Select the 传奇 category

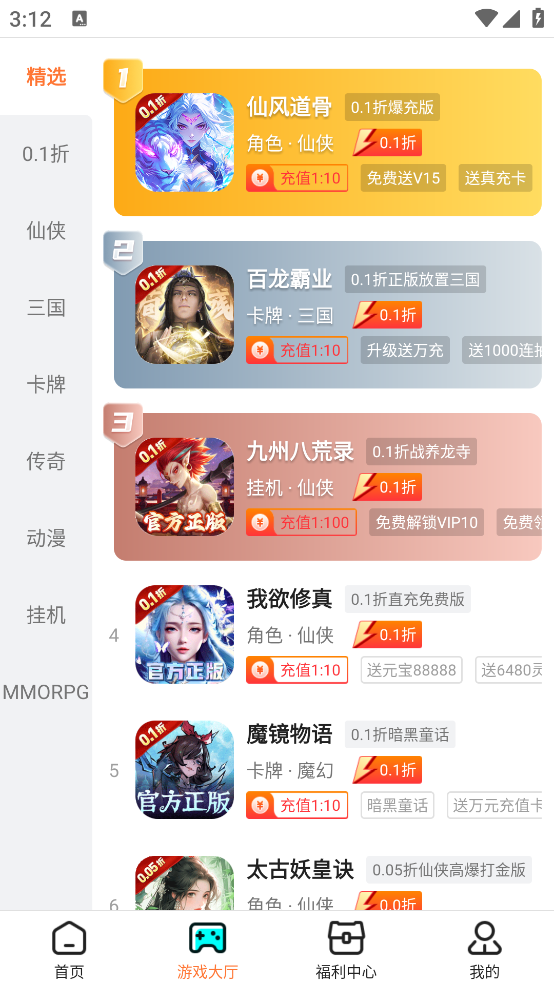click(x=46, y=461)
